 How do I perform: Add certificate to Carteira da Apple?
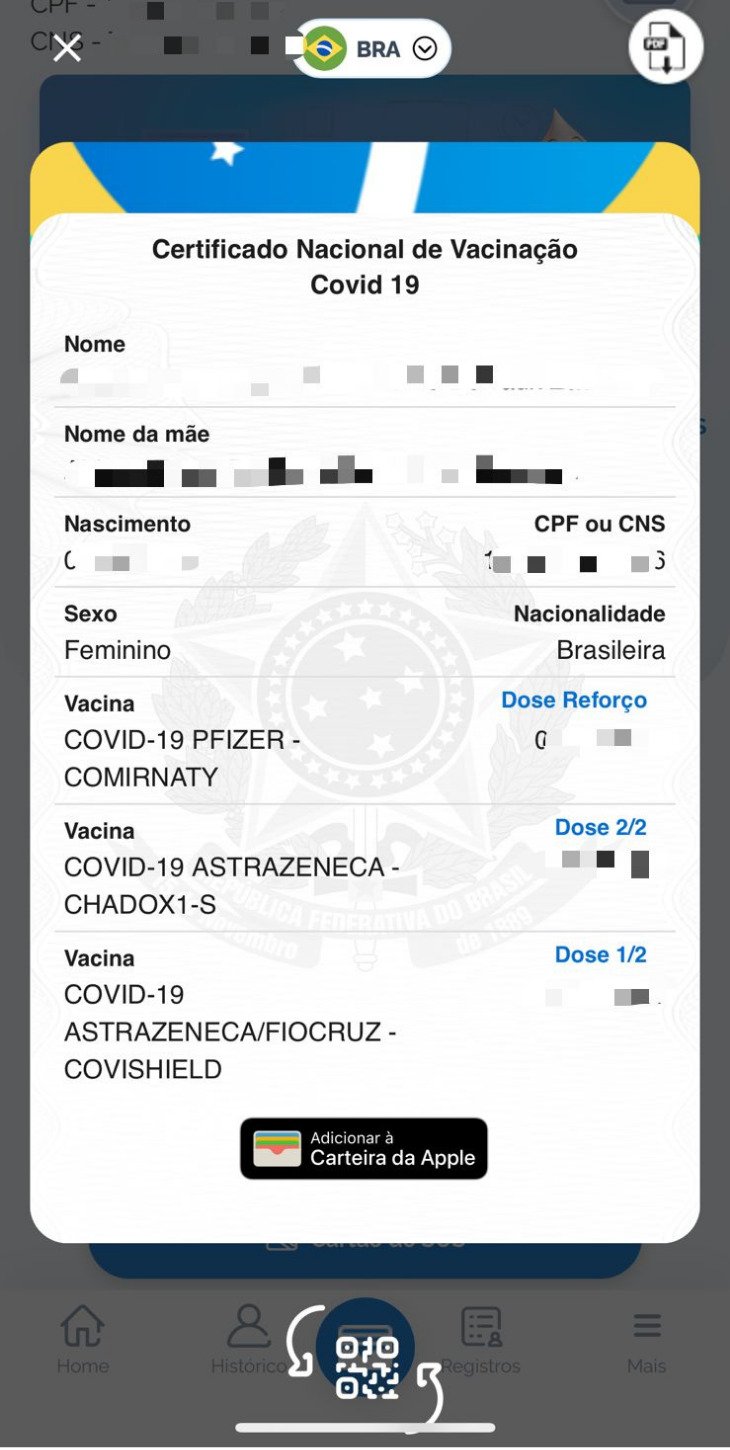tap(364, 1148)
